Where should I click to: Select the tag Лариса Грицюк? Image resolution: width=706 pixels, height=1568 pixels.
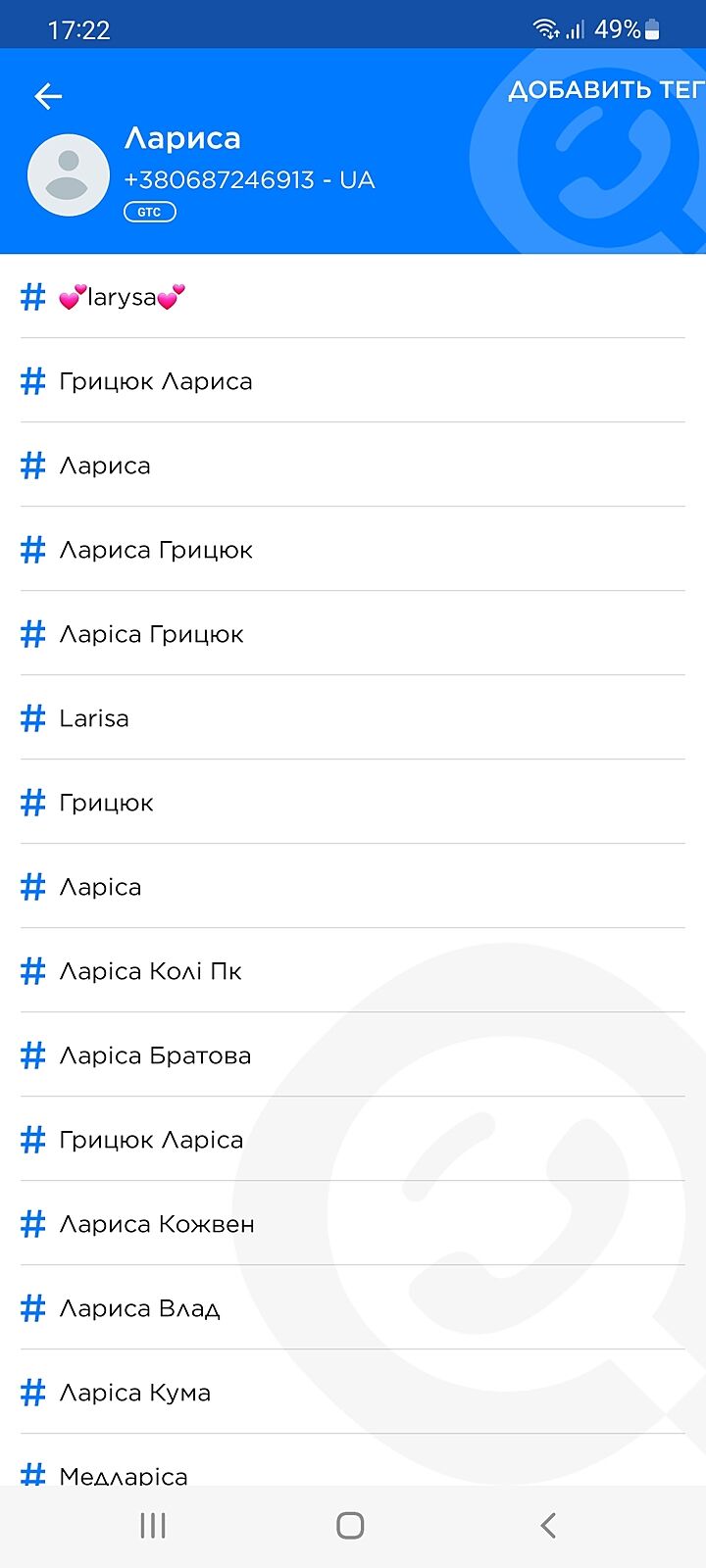point(156,550)
